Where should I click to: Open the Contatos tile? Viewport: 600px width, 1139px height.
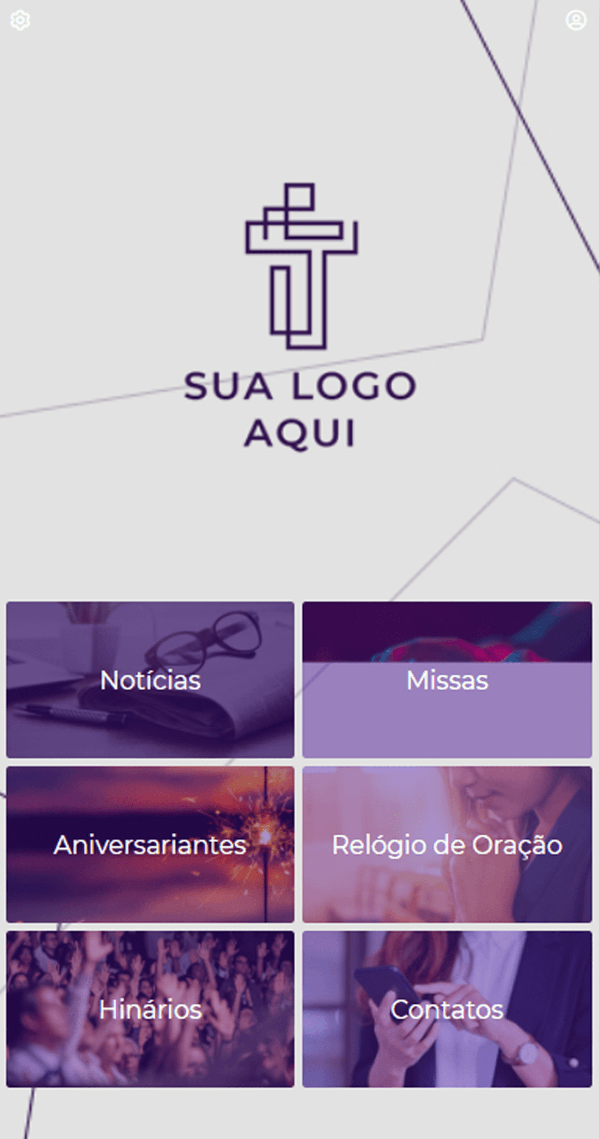point(447,1010)
